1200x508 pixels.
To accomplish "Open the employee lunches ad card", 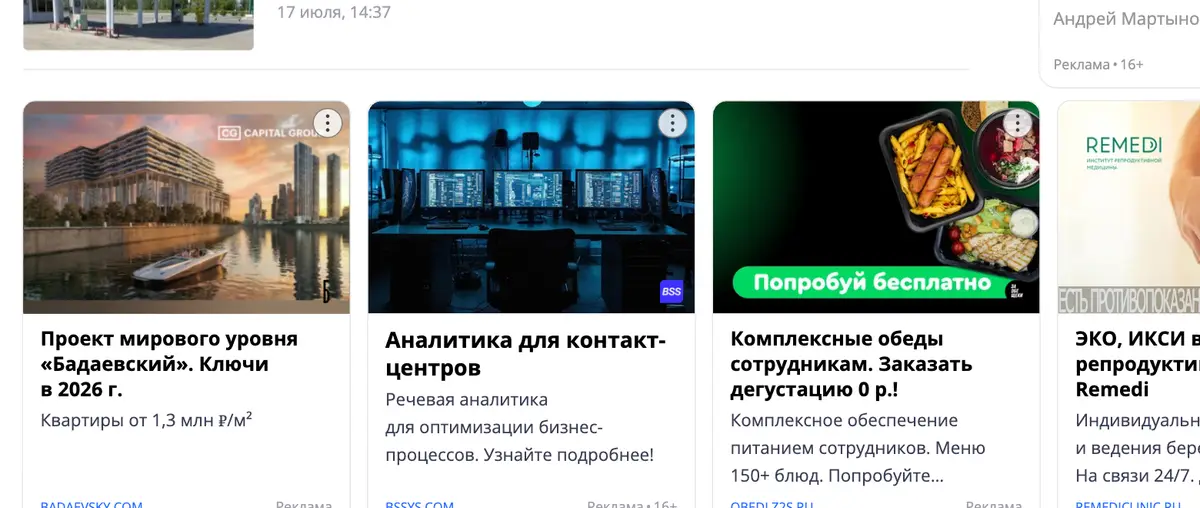I will tap(876, 305).
